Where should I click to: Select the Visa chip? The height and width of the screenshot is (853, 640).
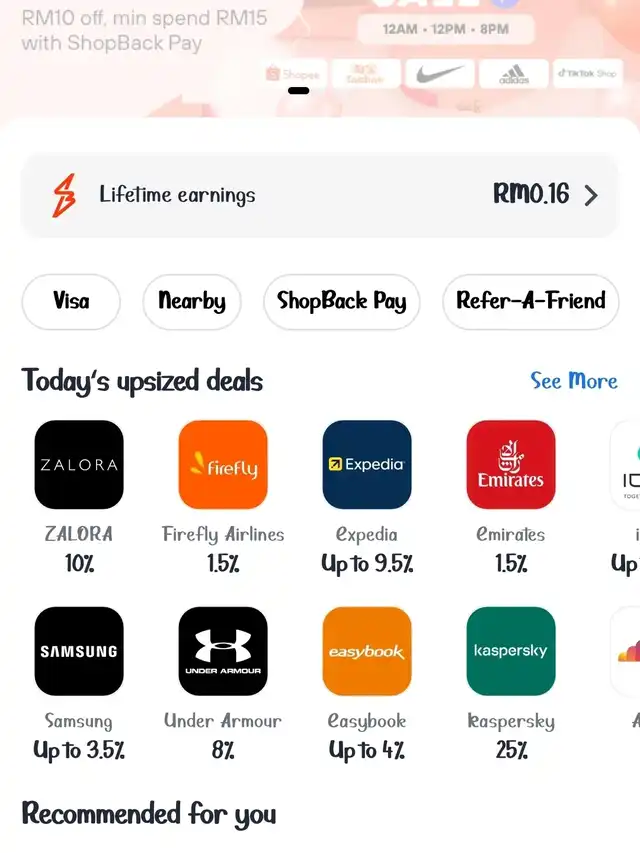(x=71, y=301)
